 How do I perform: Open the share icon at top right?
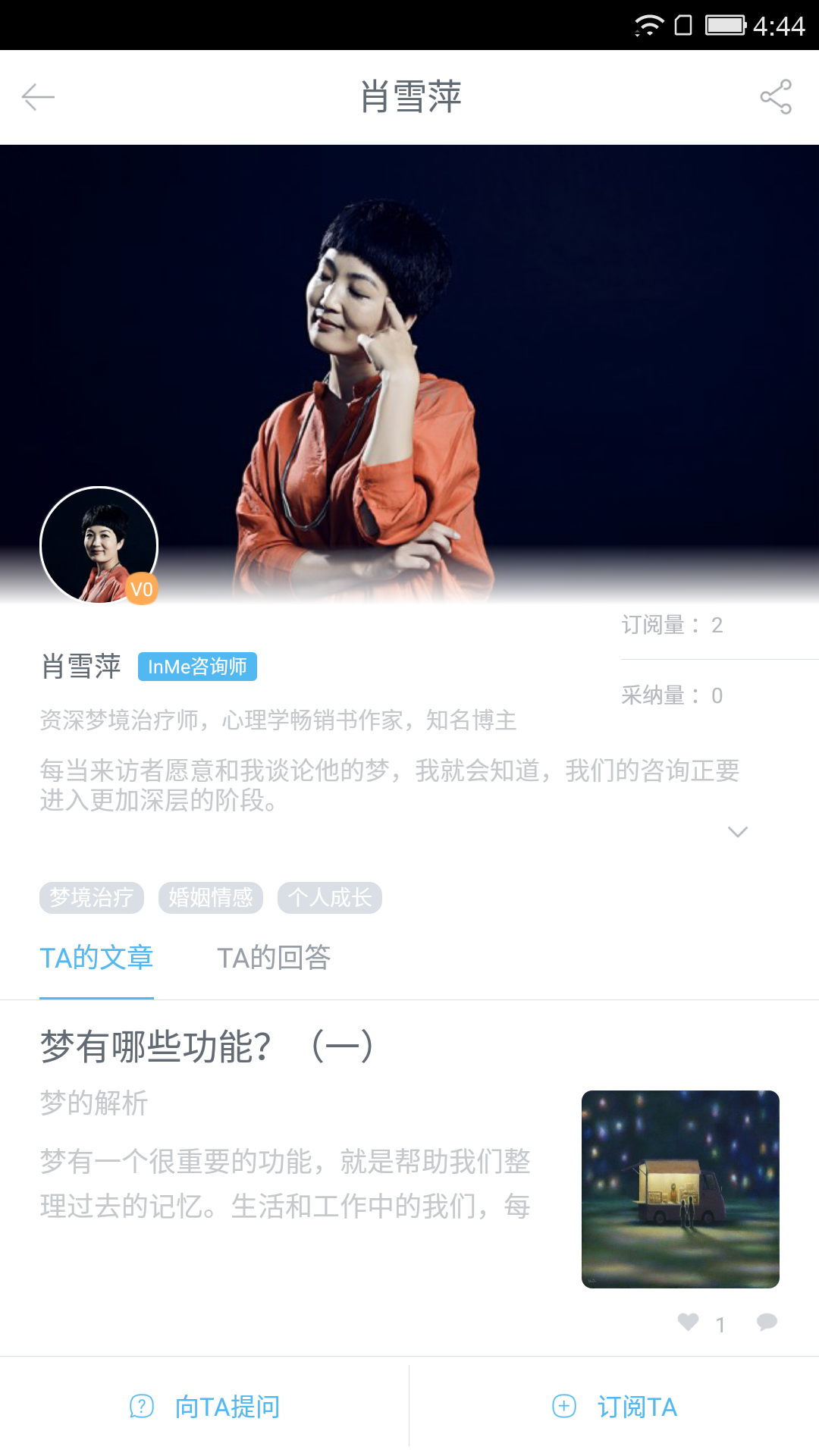[773, 96]
